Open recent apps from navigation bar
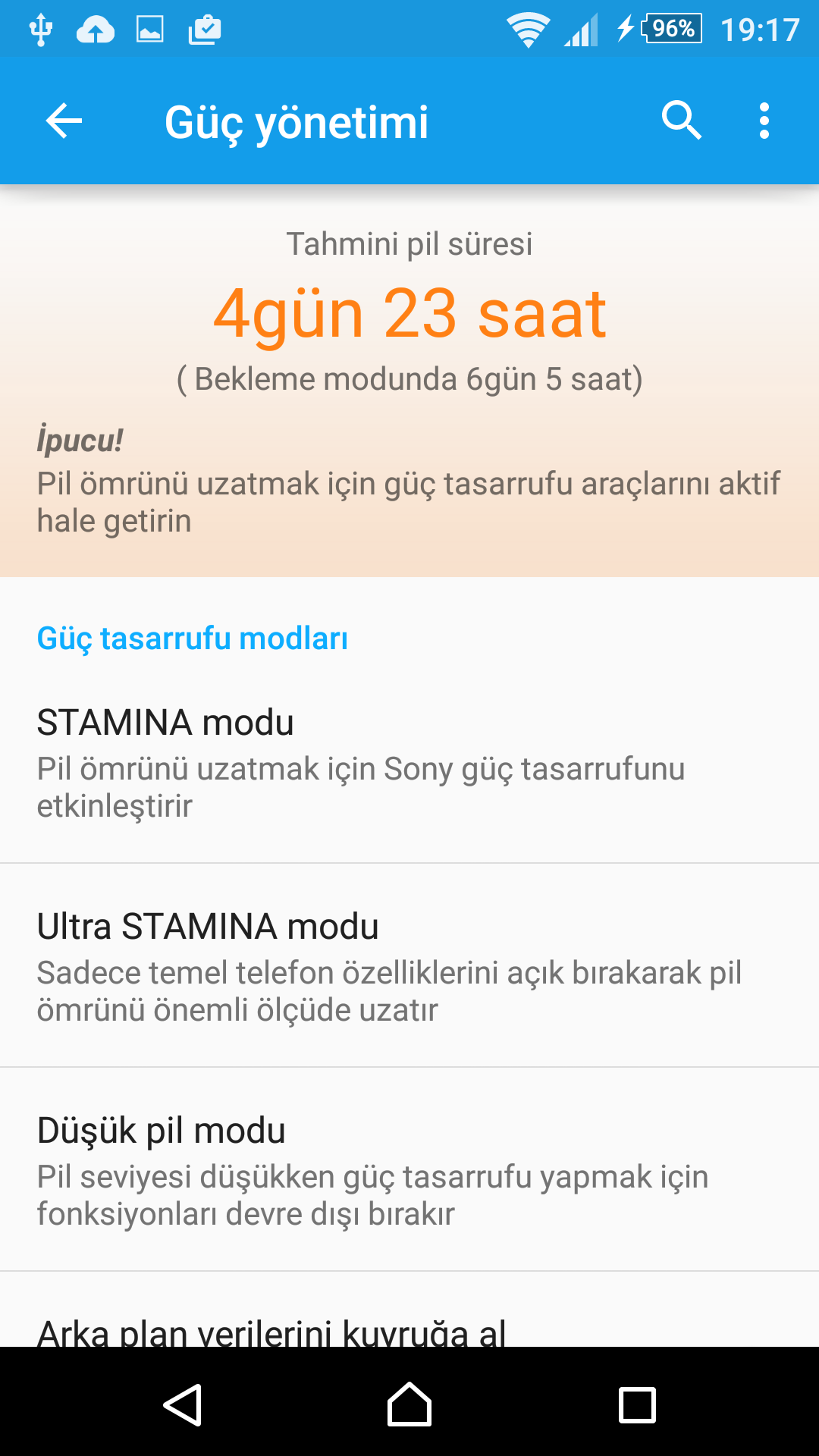Screen dimensions: 819x1456 [x=637, y=1405]
